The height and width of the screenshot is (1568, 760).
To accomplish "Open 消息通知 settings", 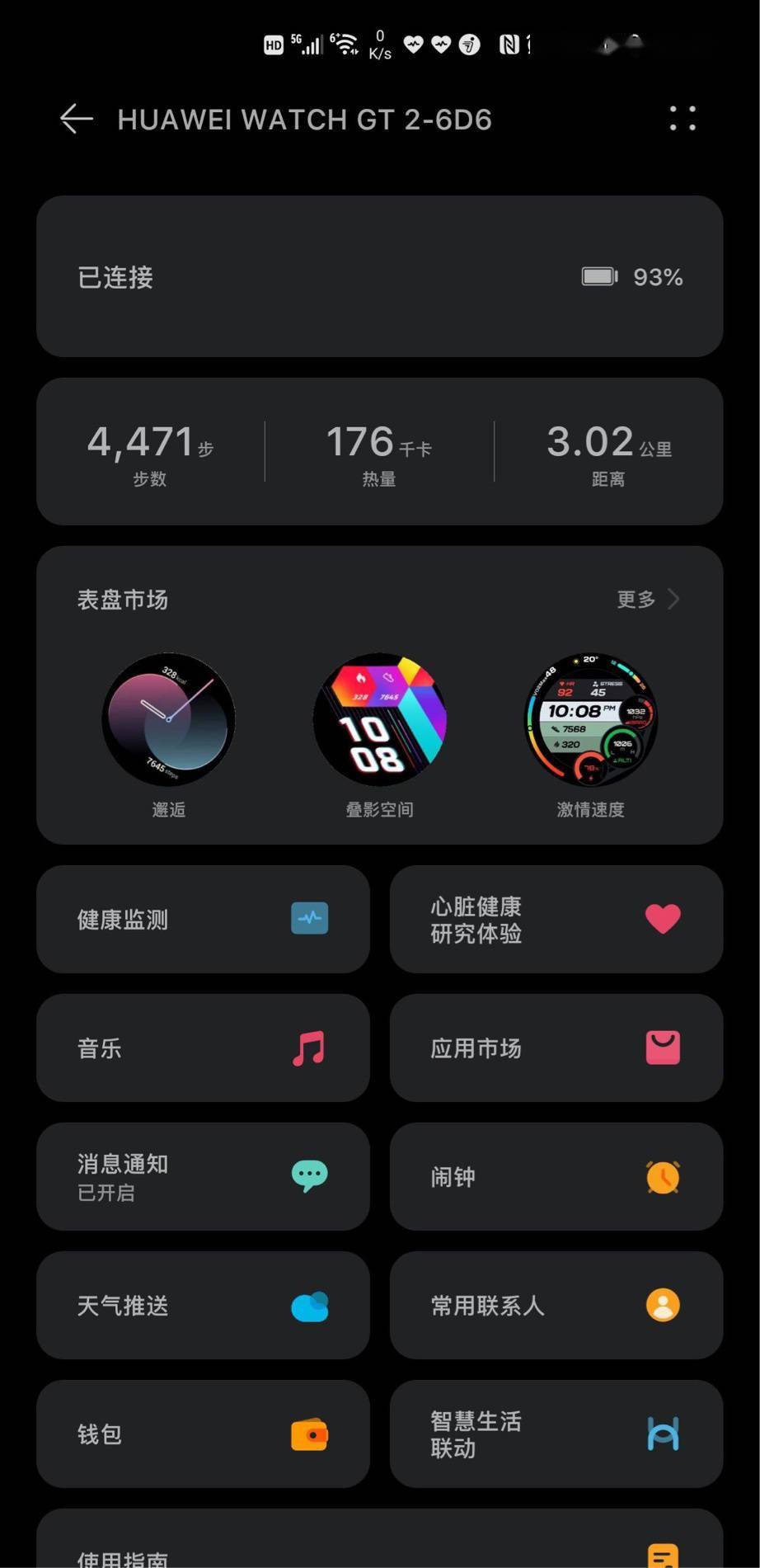I will pyautogui.click(x=203, y=1176).
